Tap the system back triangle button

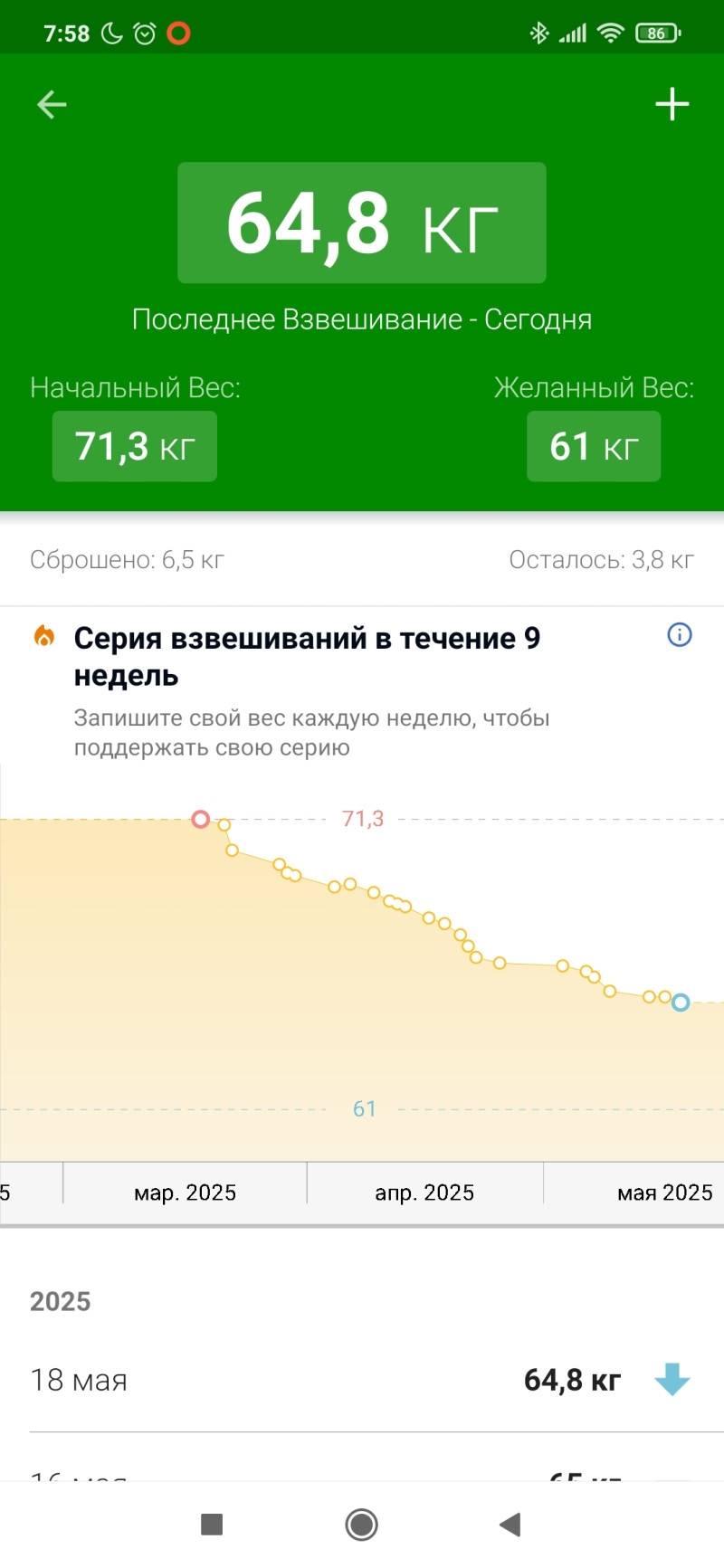(x=510, y=1525)
